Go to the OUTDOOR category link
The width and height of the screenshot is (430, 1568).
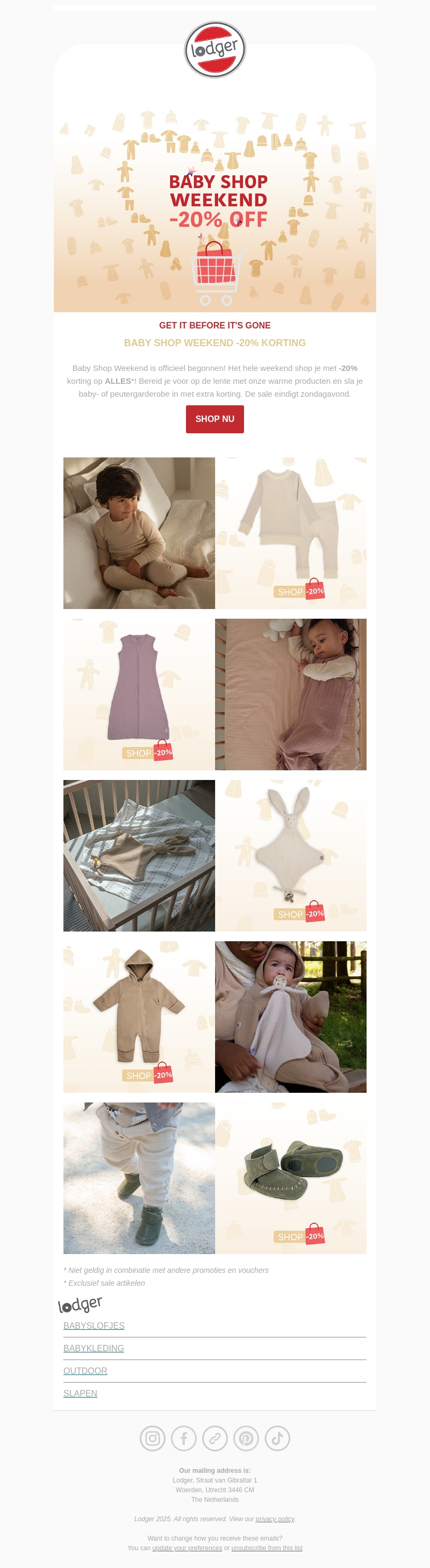(85, 1371)
